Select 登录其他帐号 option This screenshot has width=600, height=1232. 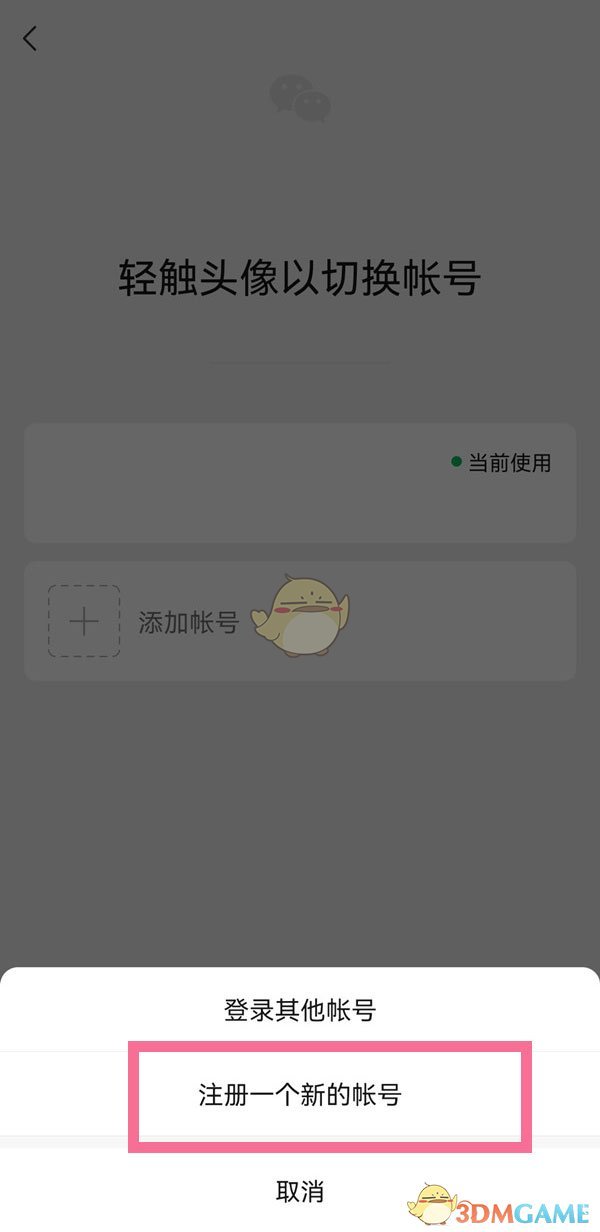click(300, 1010)
